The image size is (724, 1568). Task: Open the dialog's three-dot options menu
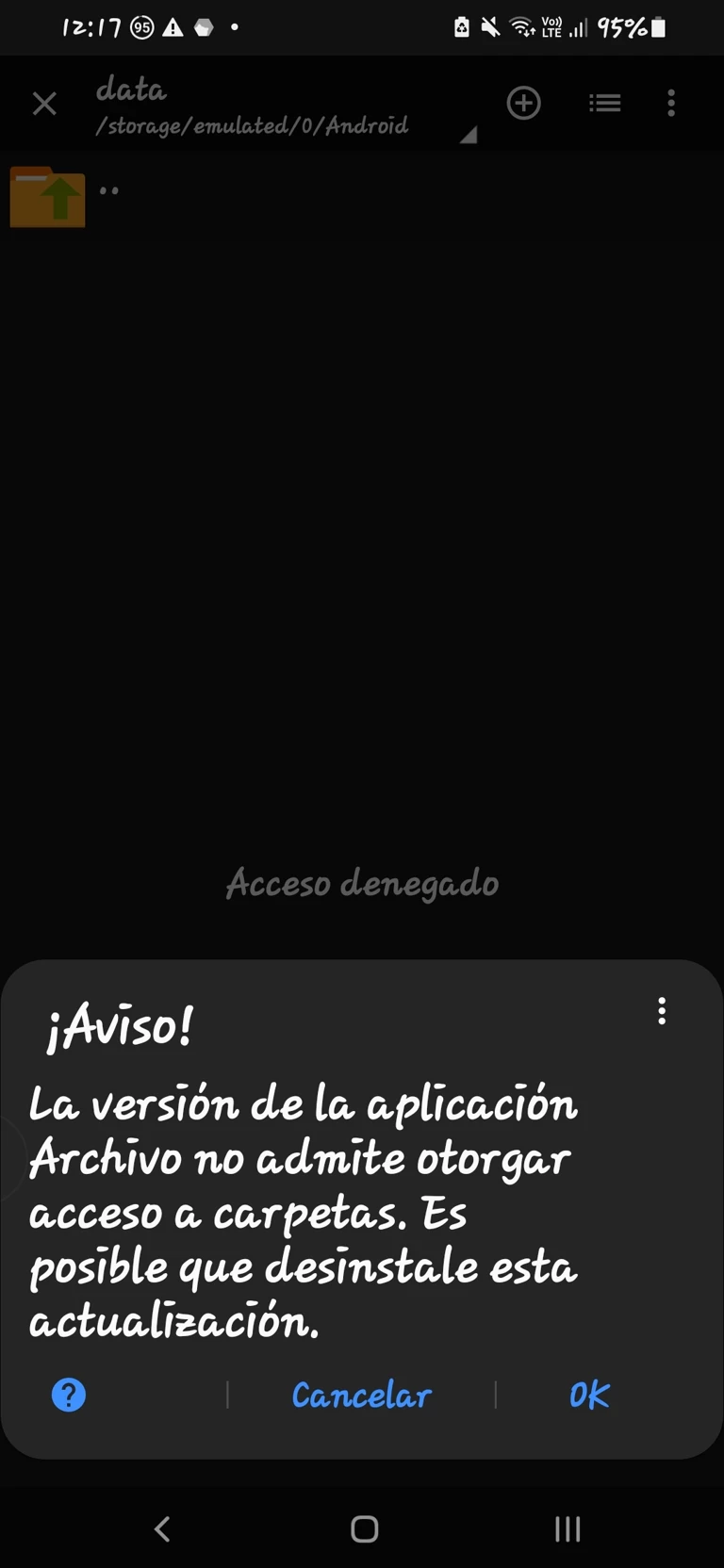662,1011
